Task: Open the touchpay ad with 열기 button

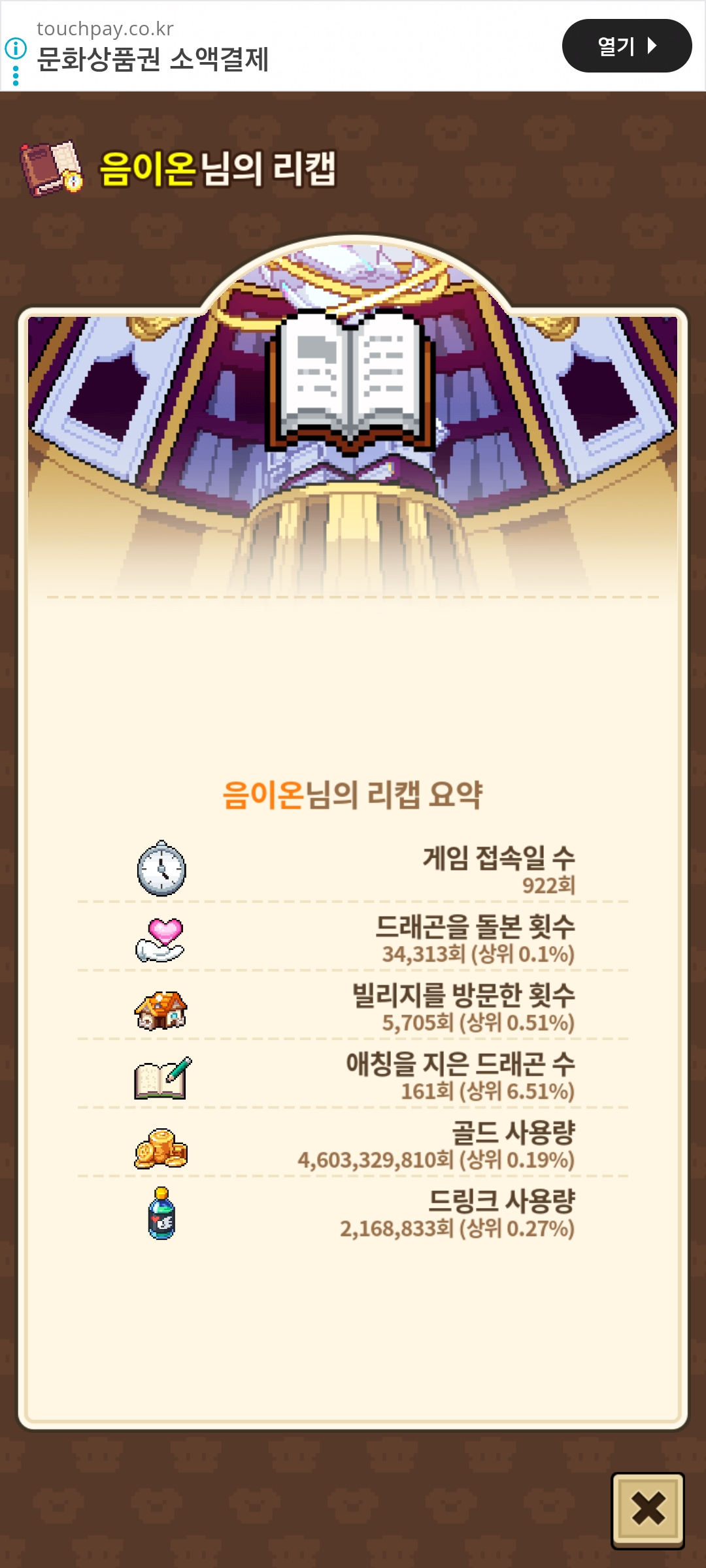Action: tap(626, 46)
